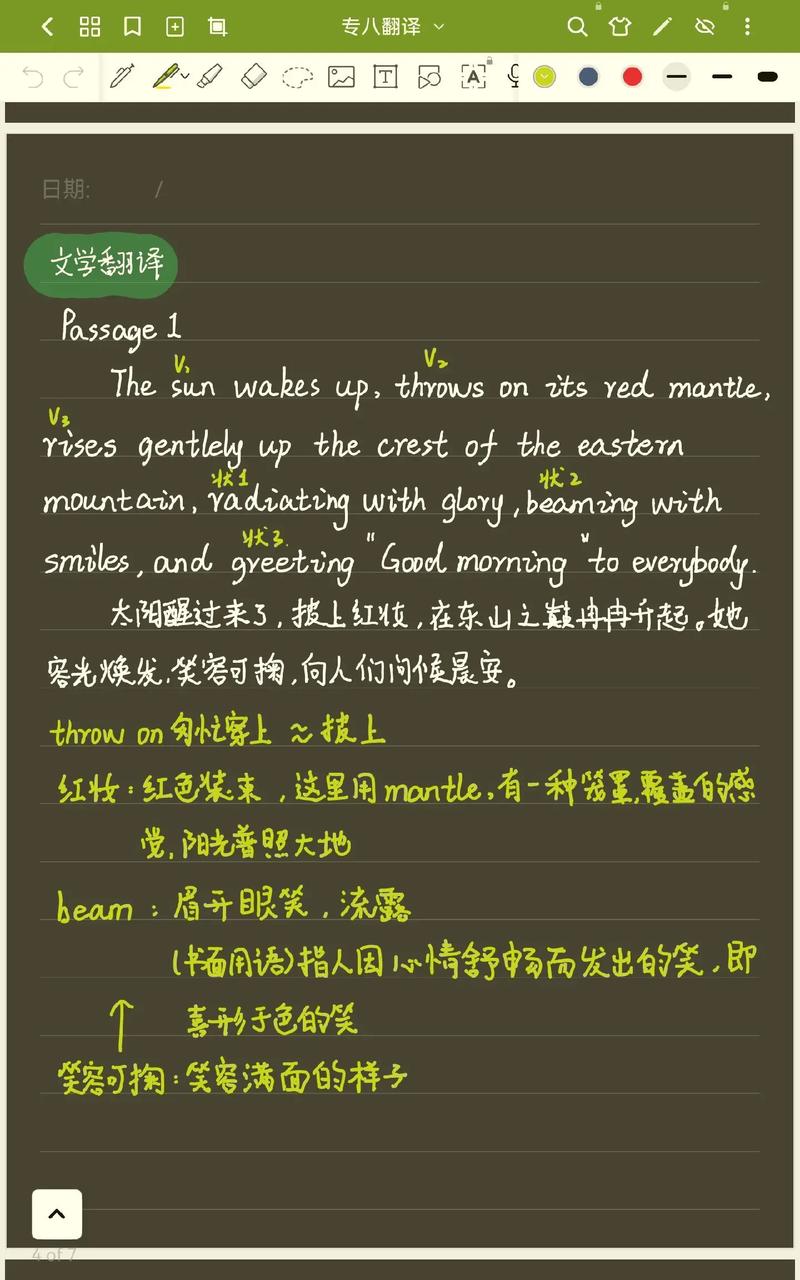This screenshot has height=1280, width=800.
Task: Select the eraser tool
Action: [x=255, y=77]
